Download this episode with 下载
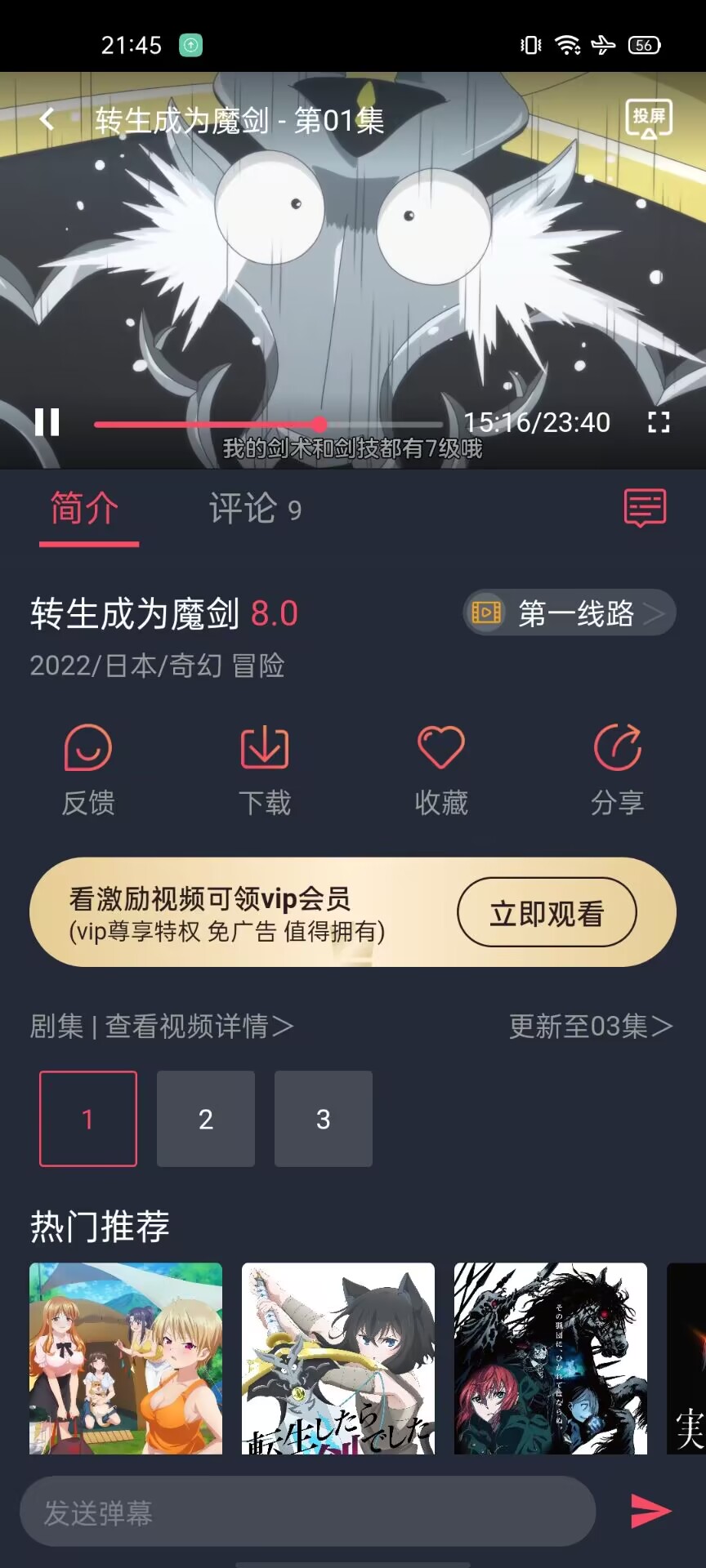Viewport: 706px width, 1568px height. tap(265, 769)
